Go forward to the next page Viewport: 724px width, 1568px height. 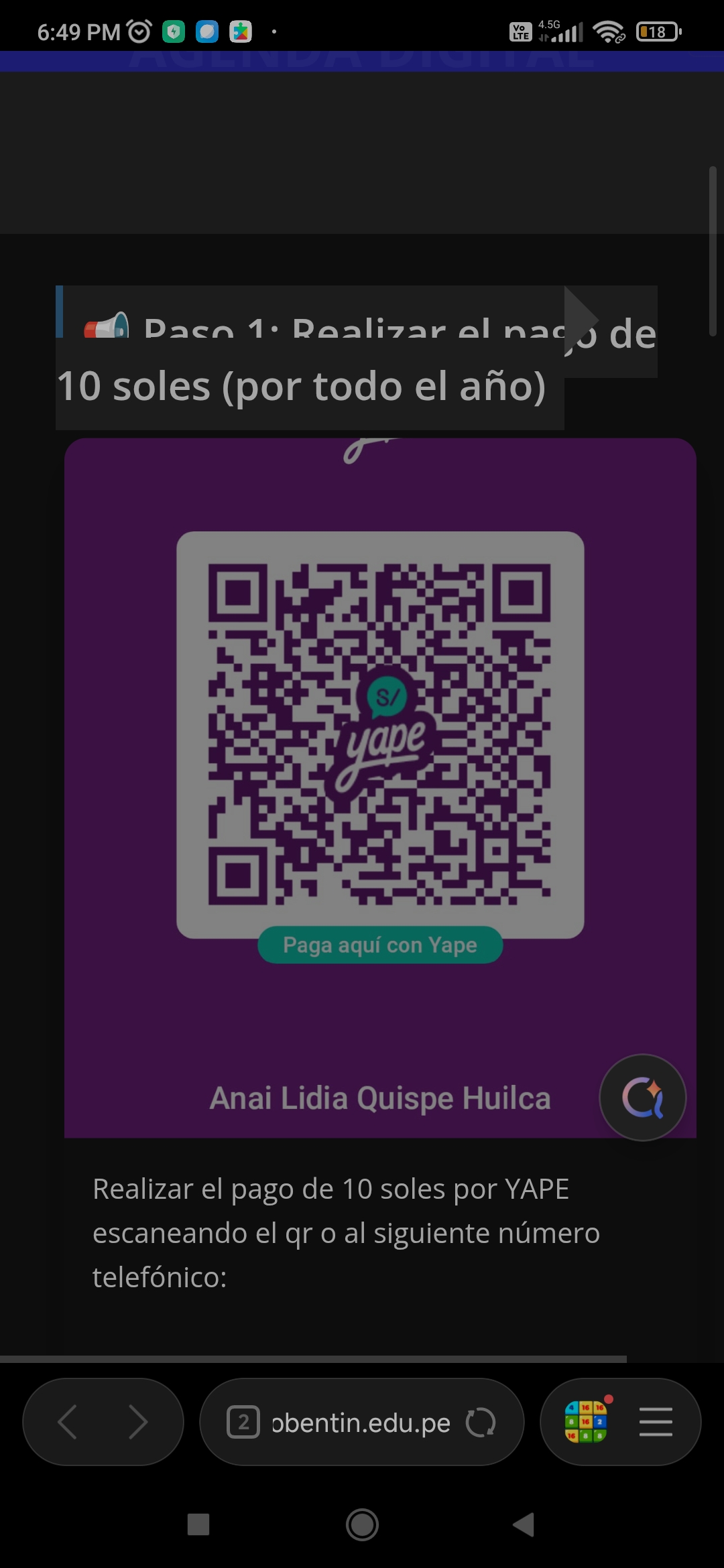tap(138, 1422)
